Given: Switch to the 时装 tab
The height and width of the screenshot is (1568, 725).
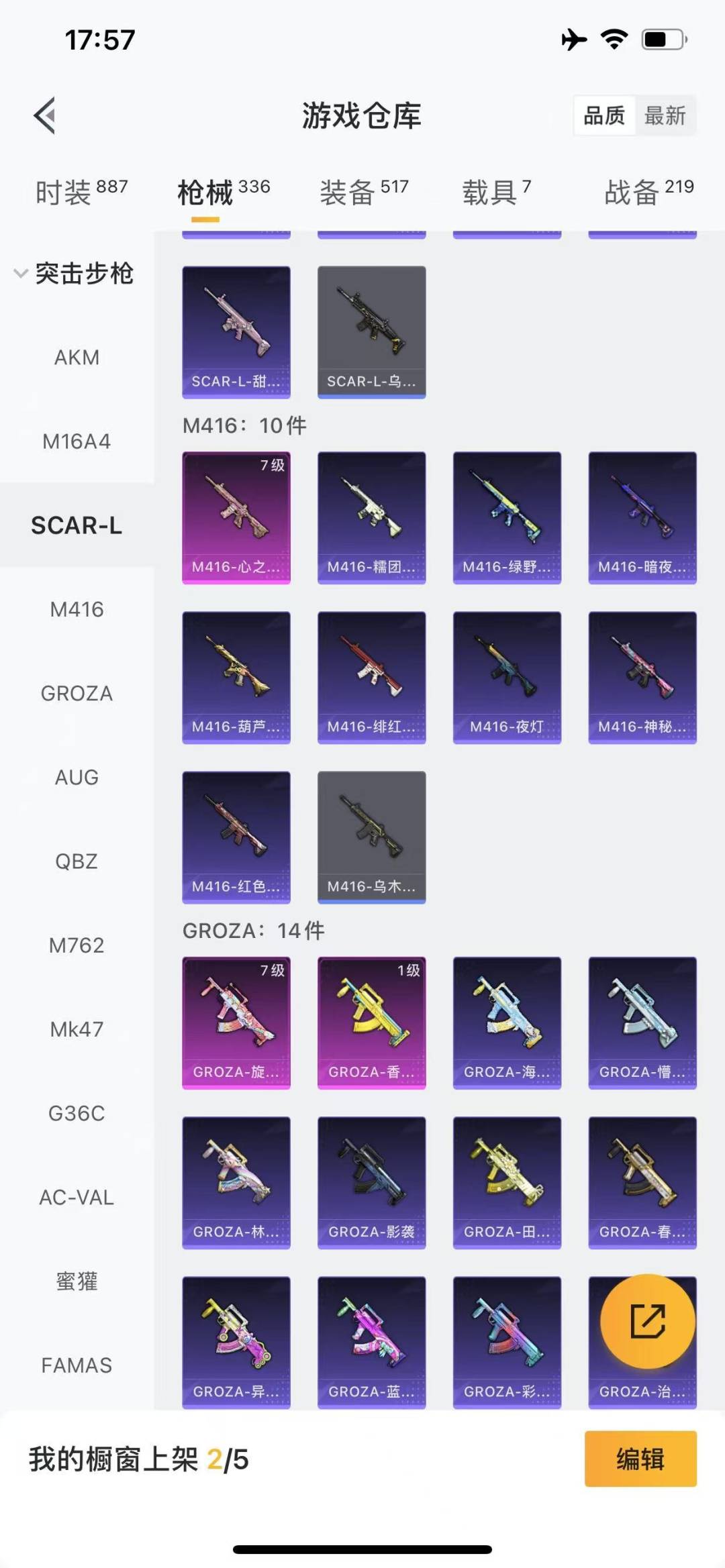Looking at the screenshot, I should click(81, 193).
